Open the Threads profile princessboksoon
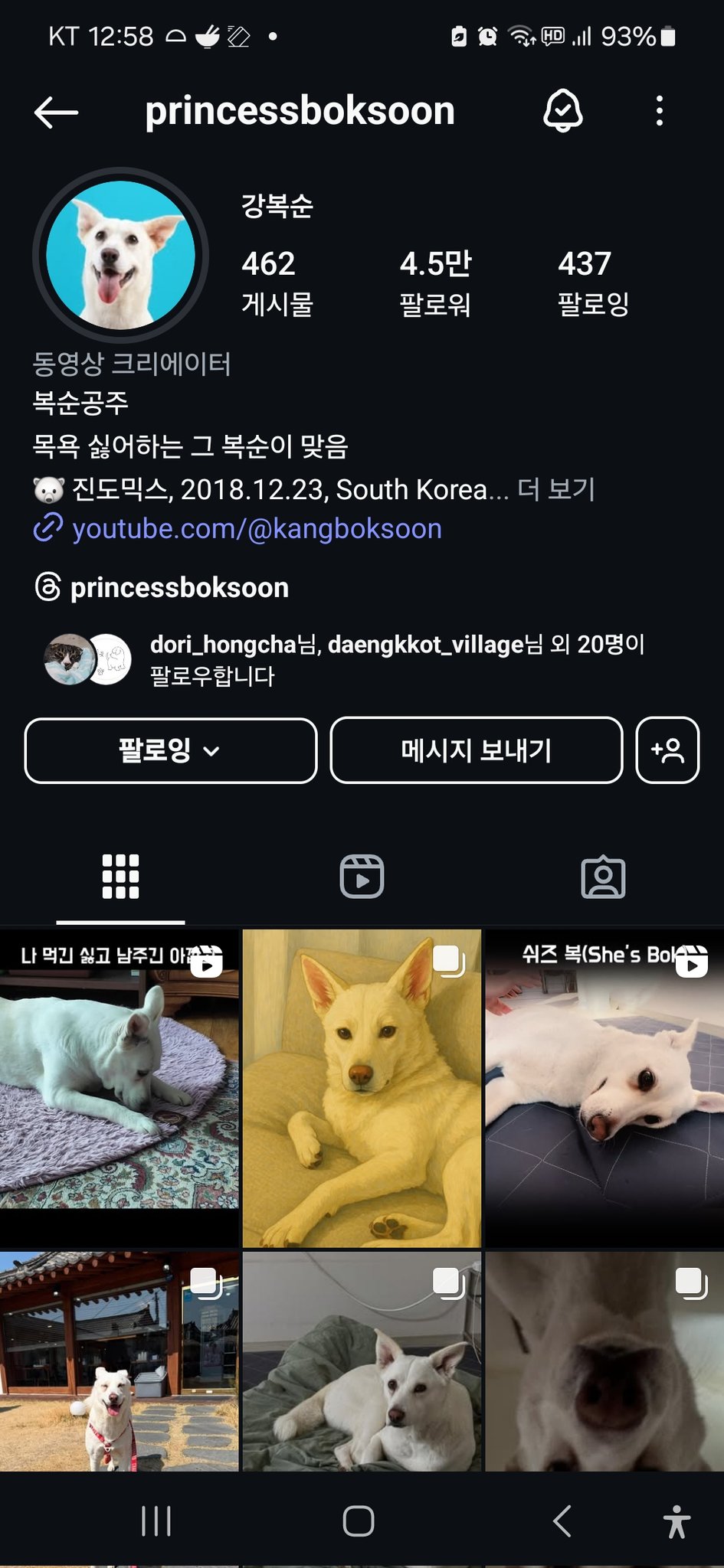The width and height of the screenshot is (724, 1568). coord(179,588)
